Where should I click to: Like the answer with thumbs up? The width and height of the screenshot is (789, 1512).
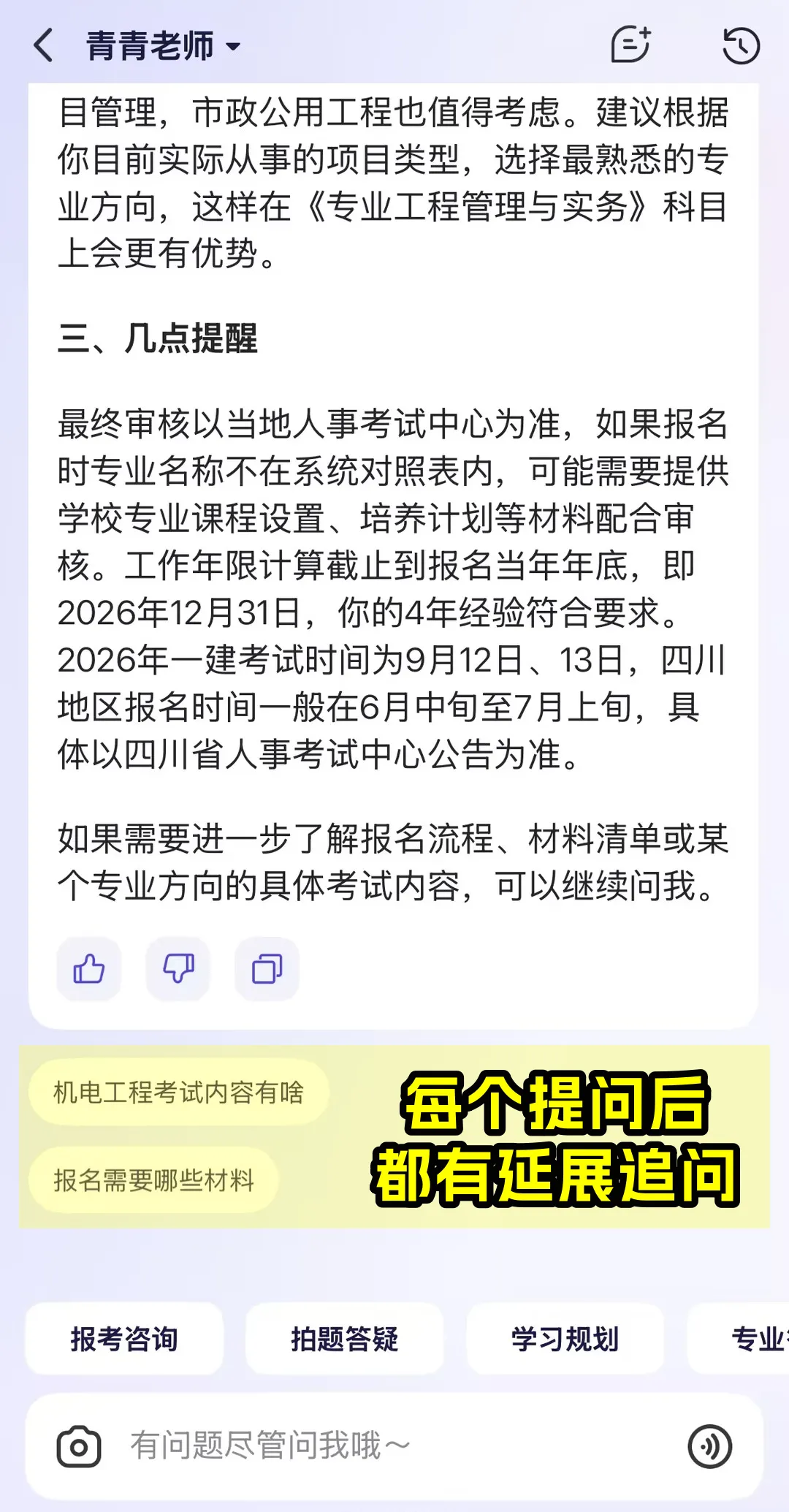click(x=89, y=969)
